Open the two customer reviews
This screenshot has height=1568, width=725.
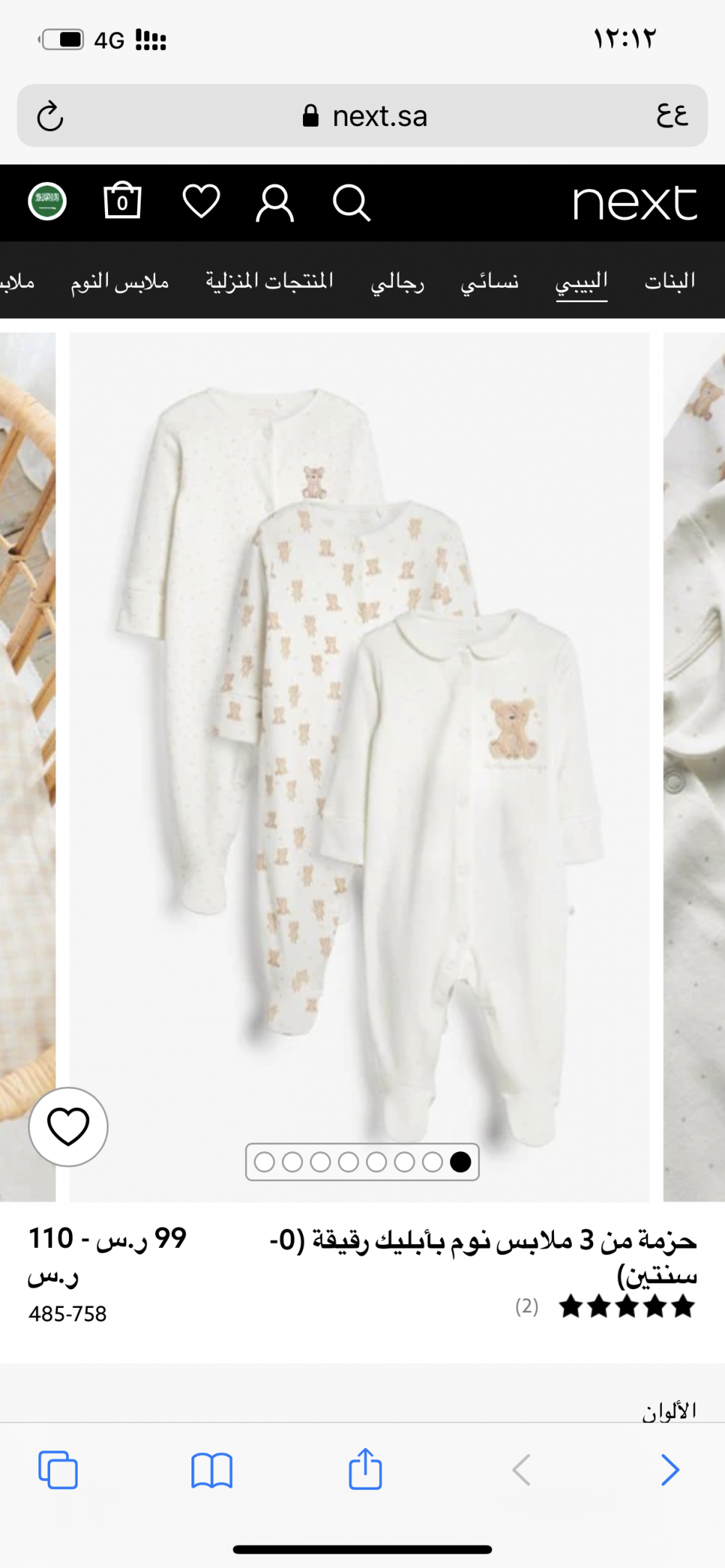[527, 1306]
